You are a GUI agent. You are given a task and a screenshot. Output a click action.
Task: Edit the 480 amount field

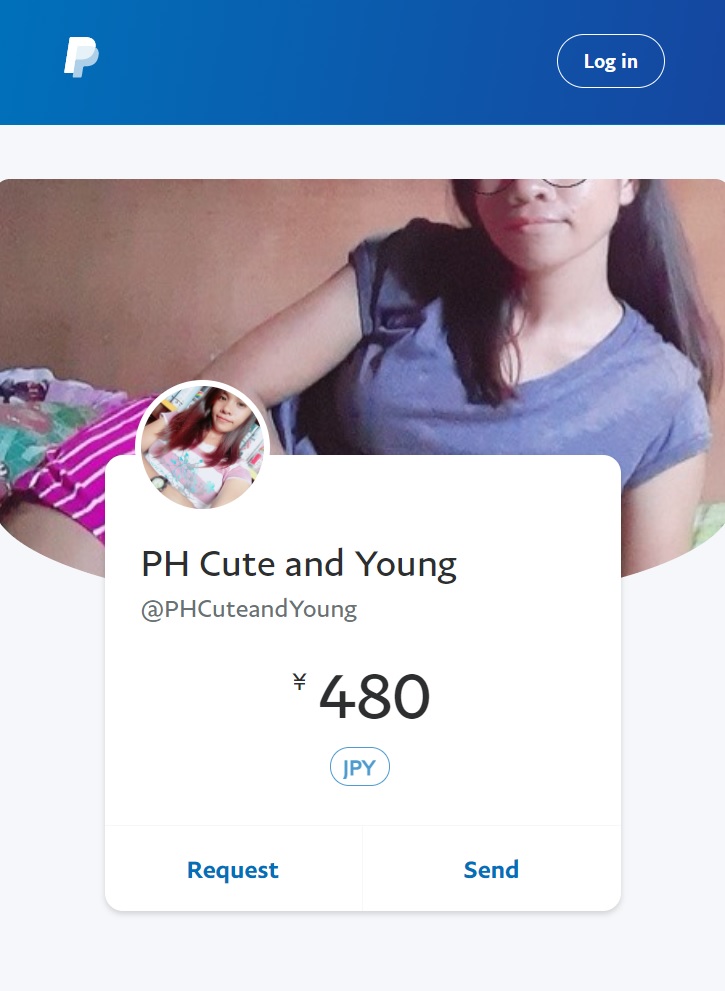coord(373,698)
